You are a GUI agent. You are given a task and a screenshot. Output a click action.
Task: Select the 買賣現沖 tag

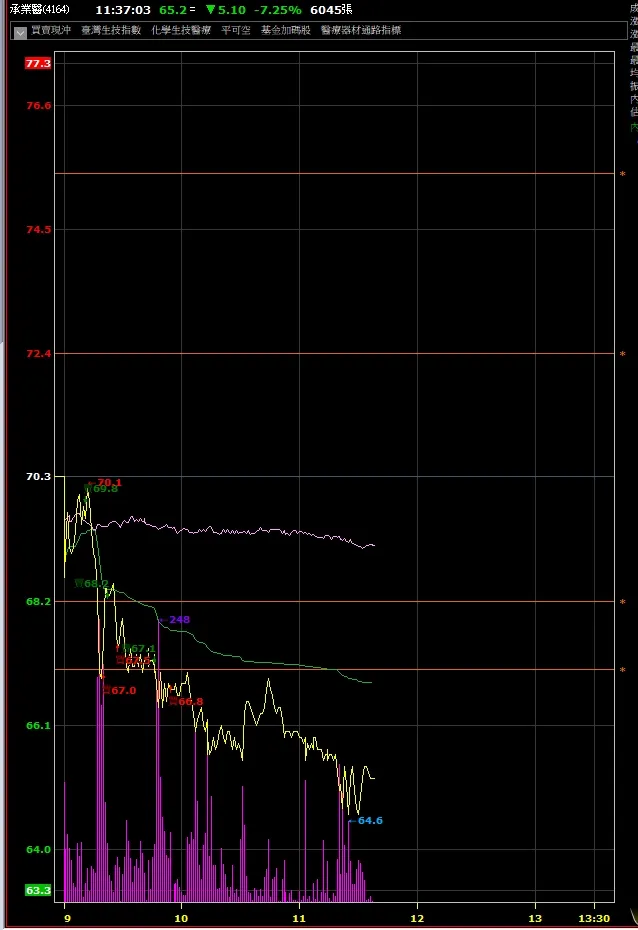[51, 31]
